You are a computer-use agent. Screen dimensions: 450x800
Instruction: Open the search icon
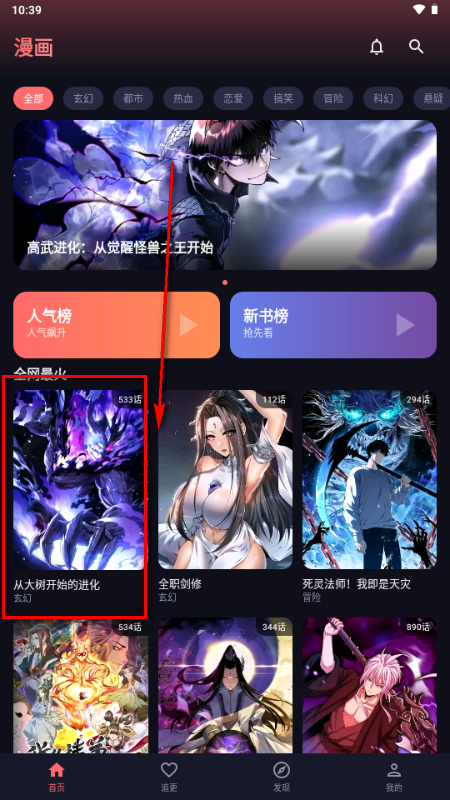(x=416, y=47)
